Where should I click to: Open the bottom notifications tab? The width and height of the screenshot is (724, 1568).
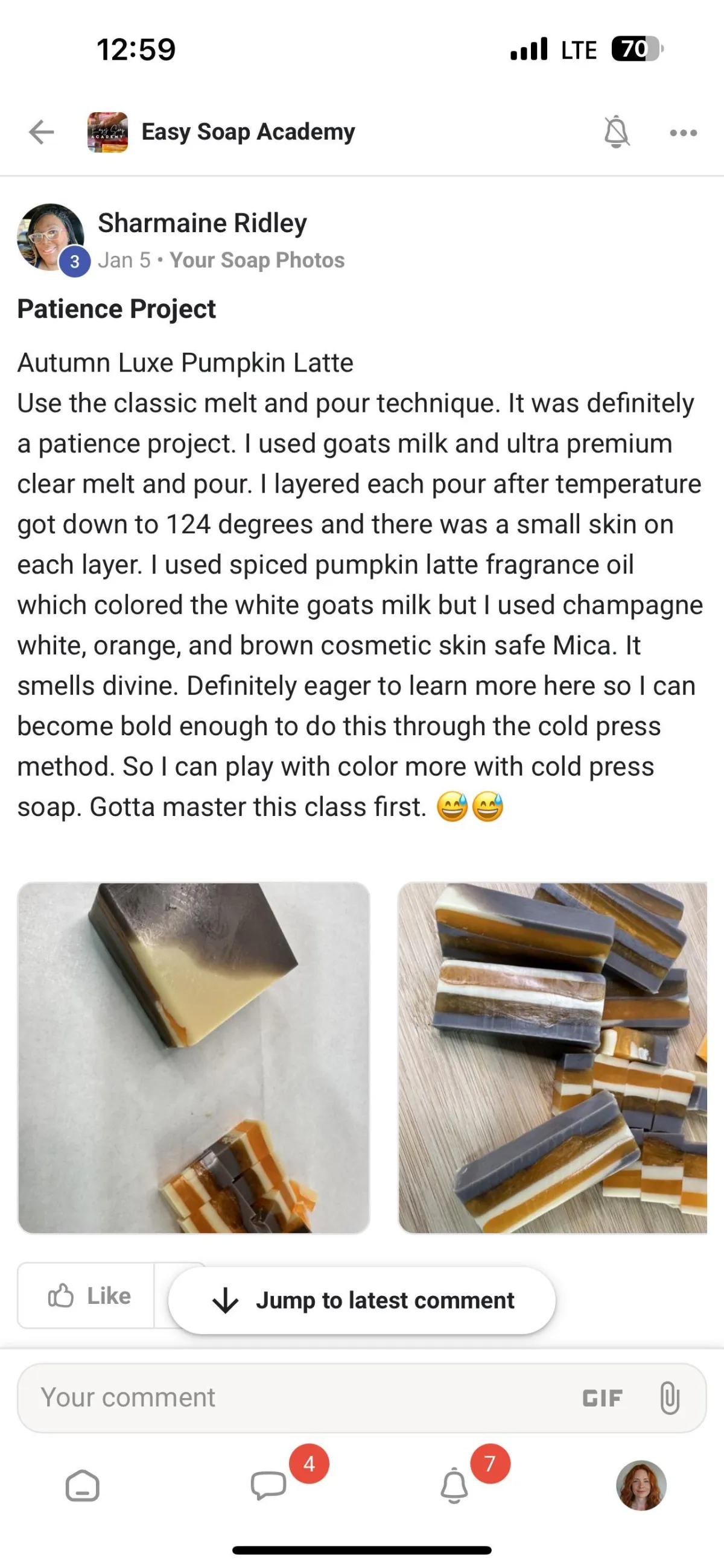pyautogui.click(x=454, y=1486)
